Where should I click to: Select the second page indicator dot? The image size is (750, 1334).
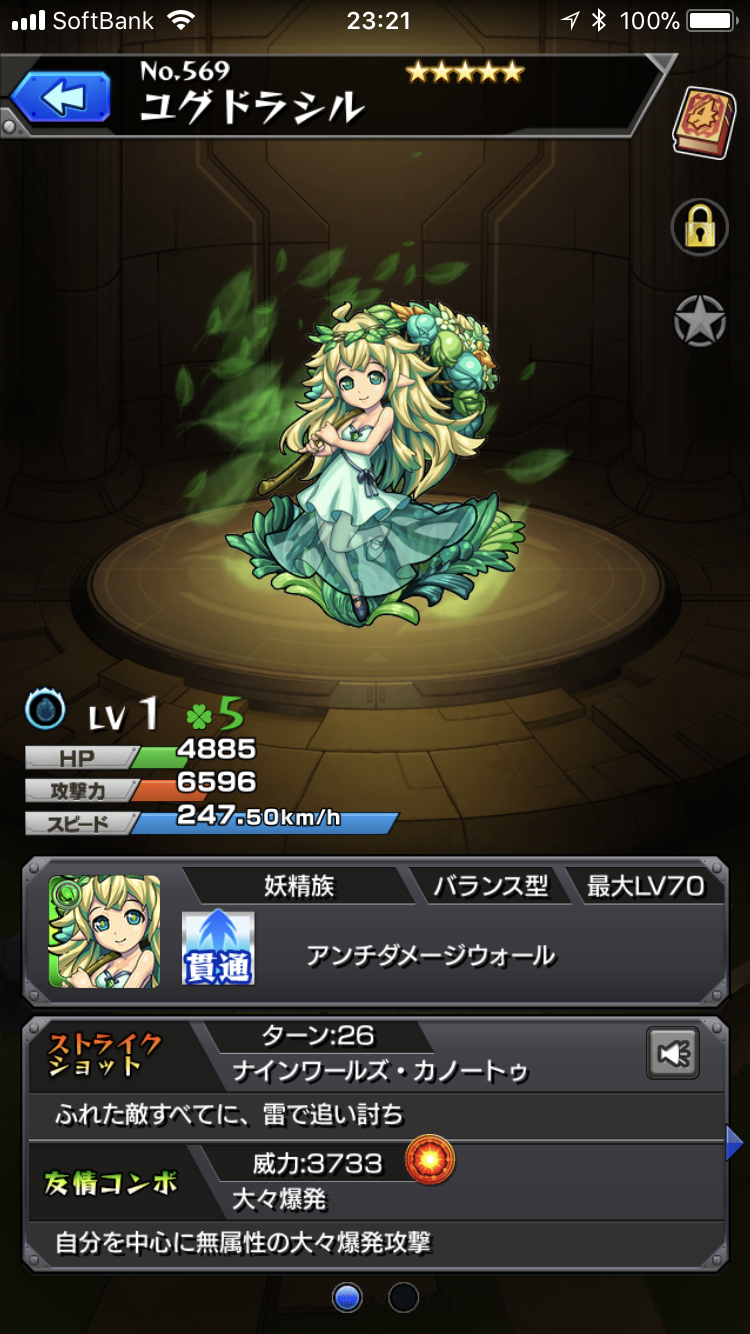[x=403, y=1298]
